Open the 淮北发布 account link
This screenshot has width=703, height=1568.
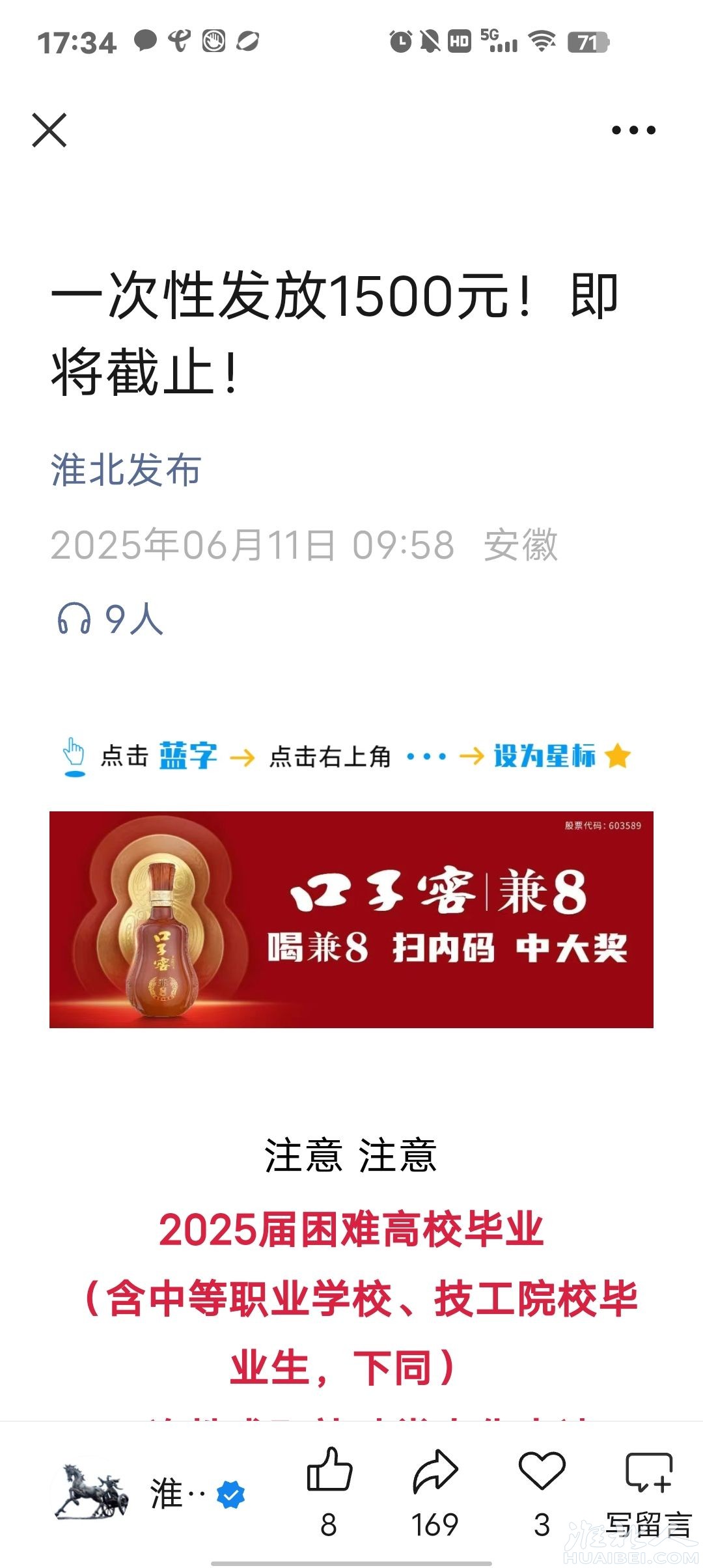click(x=126, y=469)
